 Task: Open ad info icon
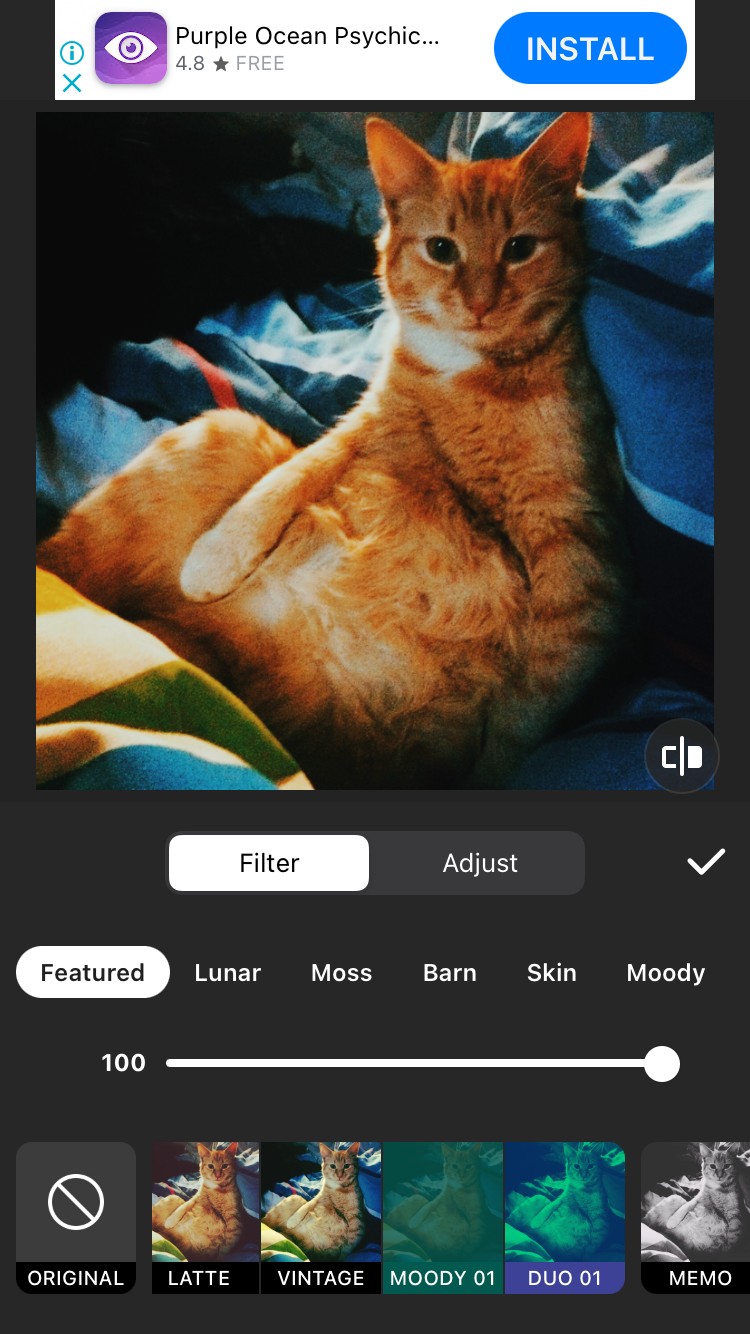tap(72, 52)
